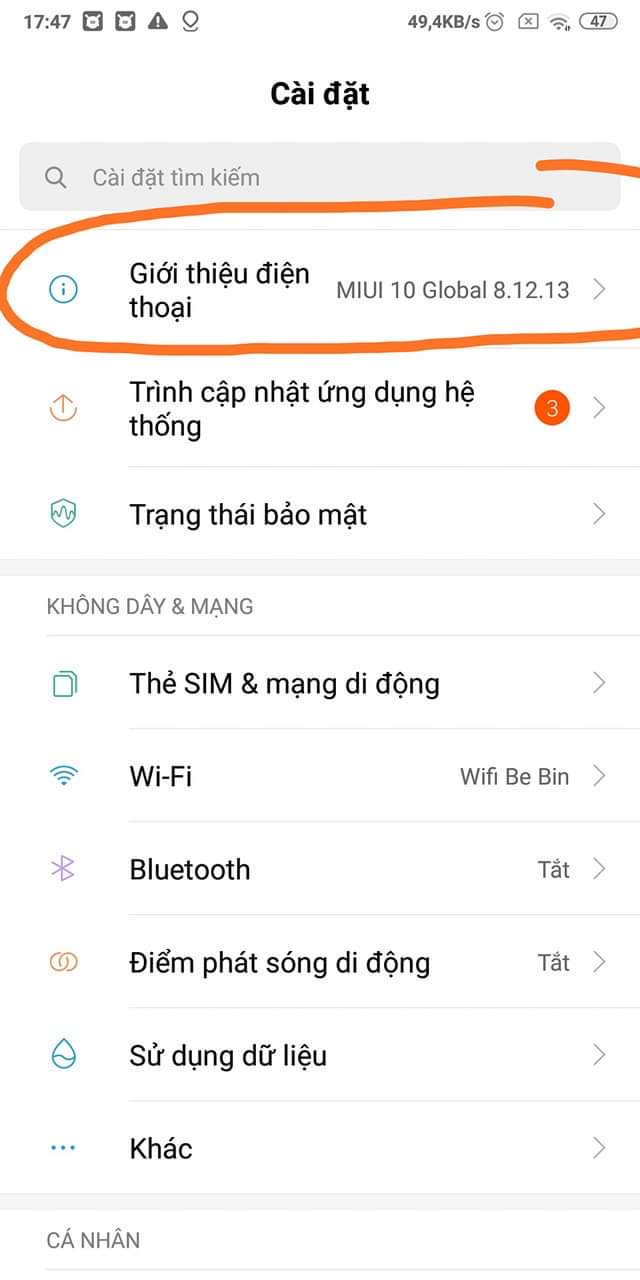Open Trình cập nhật ứng dụng hệ thống

click(320, 408)
